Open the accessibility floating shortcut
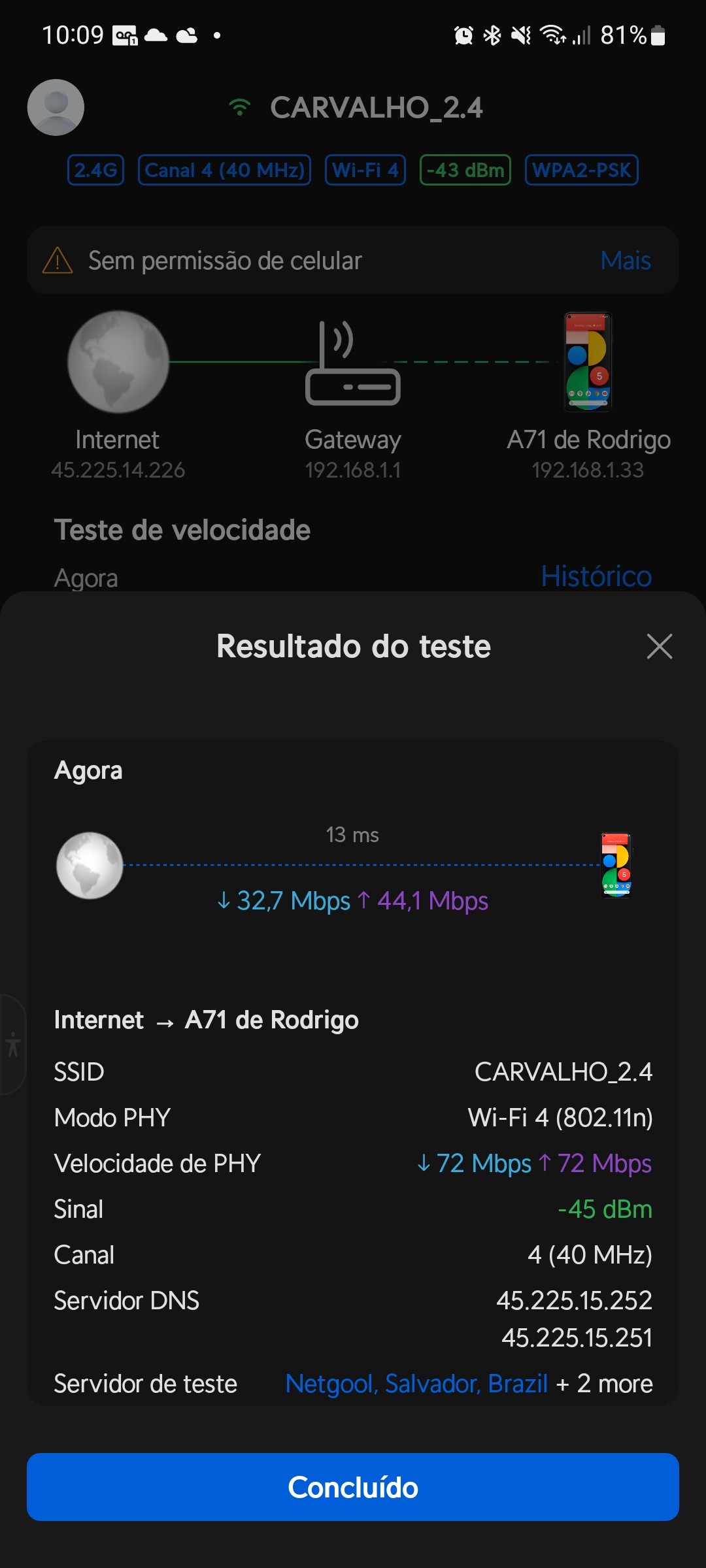The width and height of the screenshot is (706, 1568). coord(12,1045)
